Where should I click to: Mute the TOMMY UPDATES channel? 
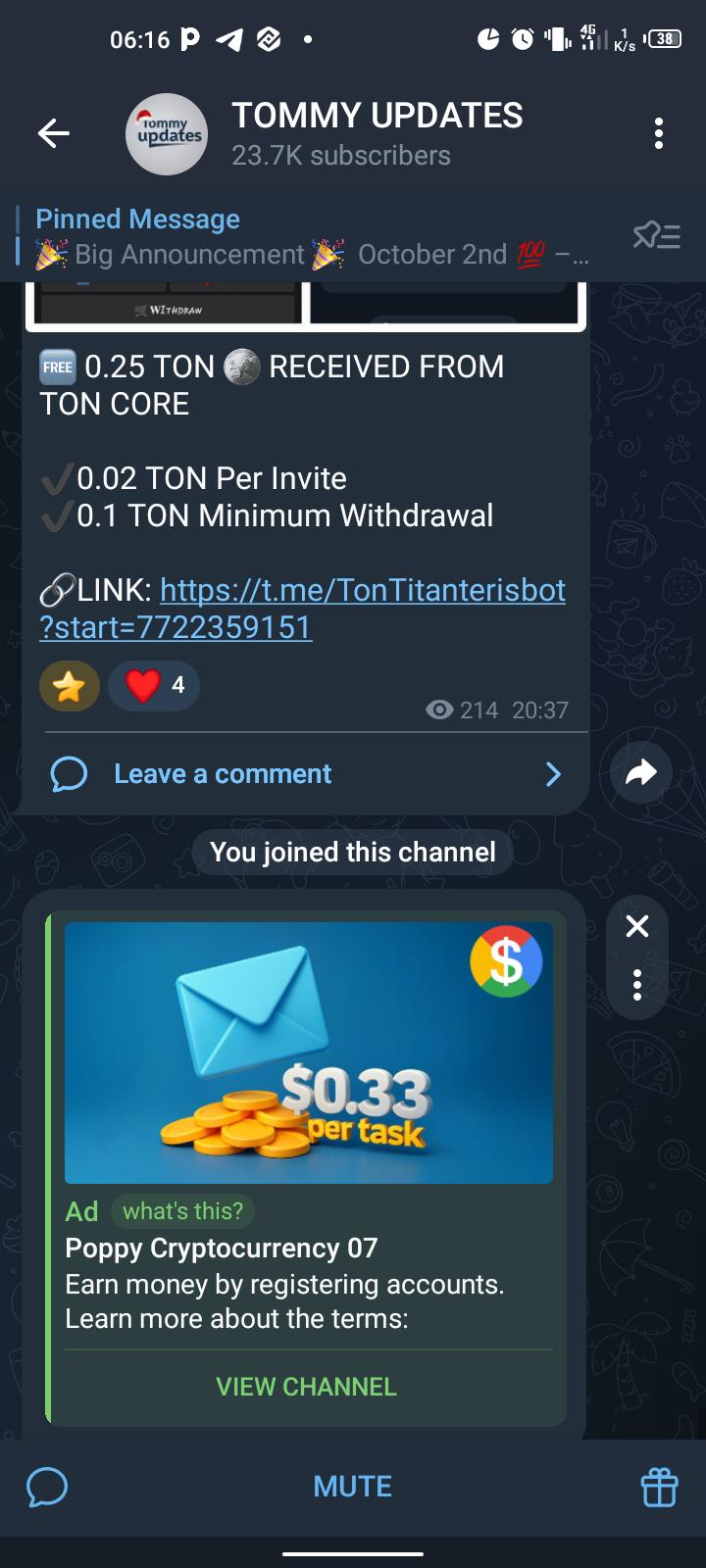pos(352,1487)
